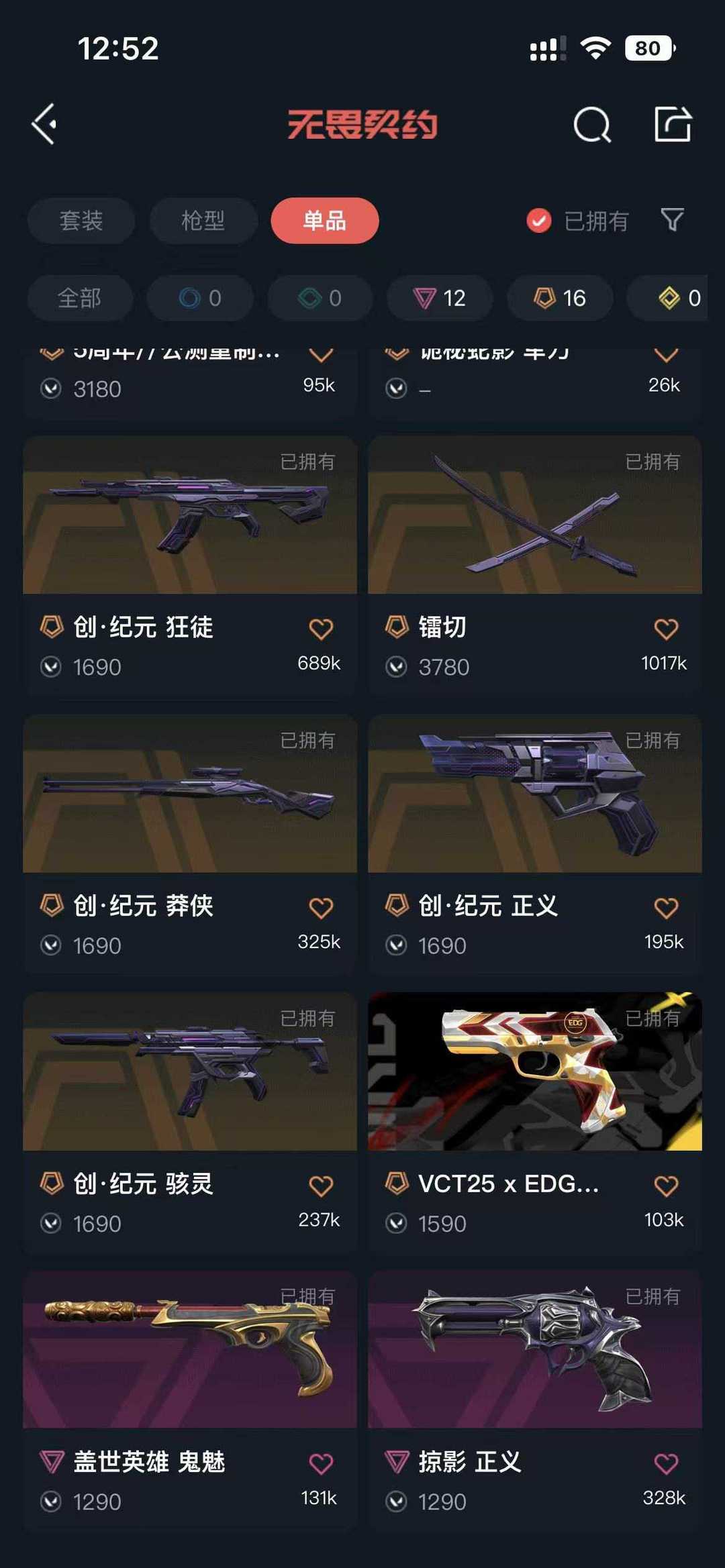Switch to the 套装 tab
Image resolution: width=725 pixels, height=1568 pixels.
coord(81,221)
